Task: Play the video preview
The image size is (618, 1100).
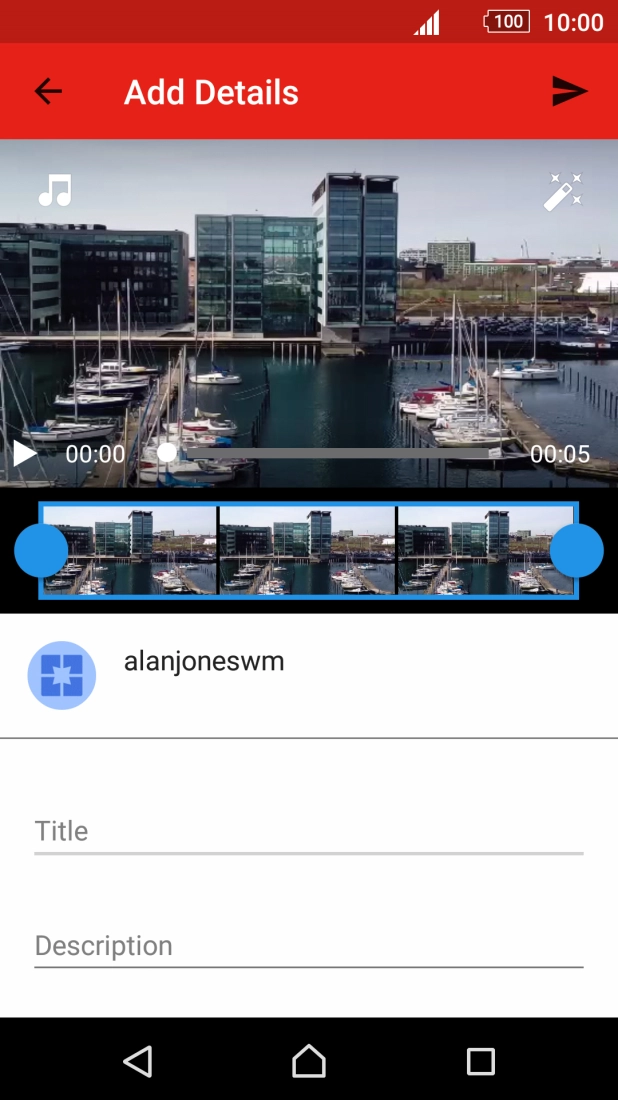Action: 25,454
